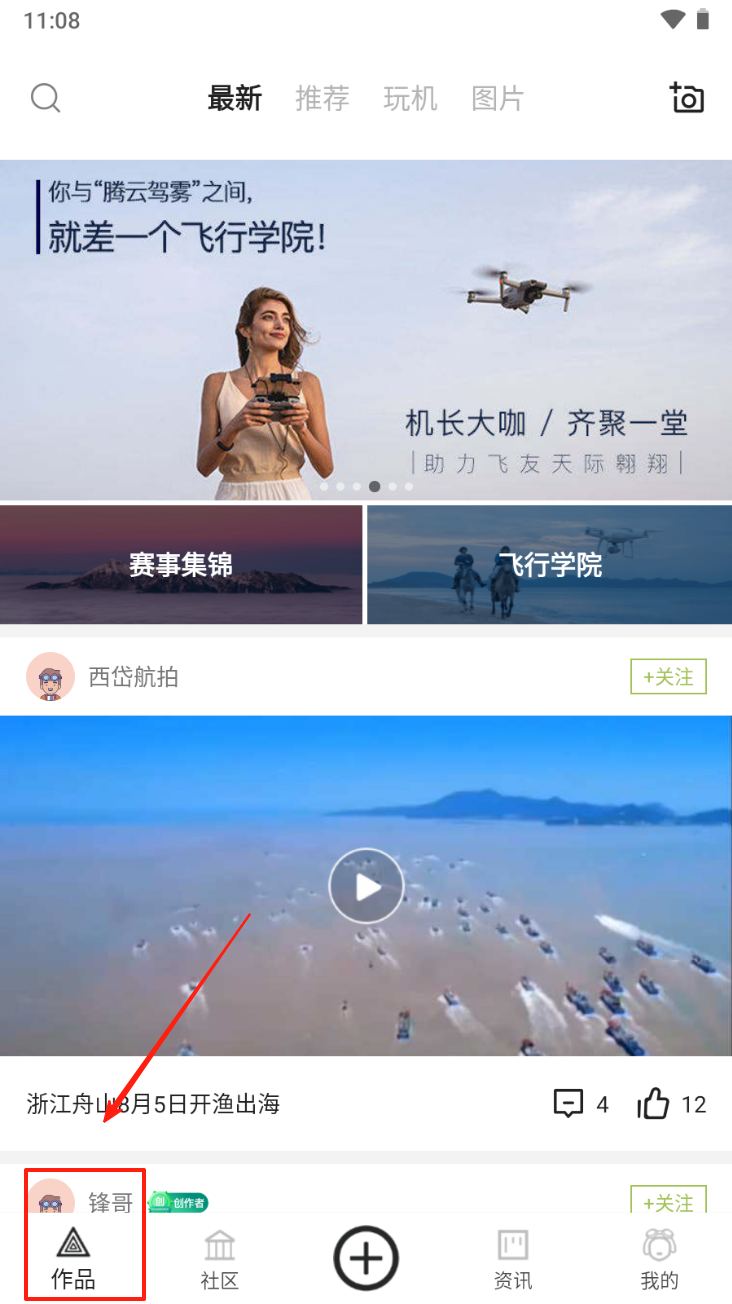The width and height of the screenshot is (732, 1304).
Task: Tap the camera upload icon
Action: 687,98
